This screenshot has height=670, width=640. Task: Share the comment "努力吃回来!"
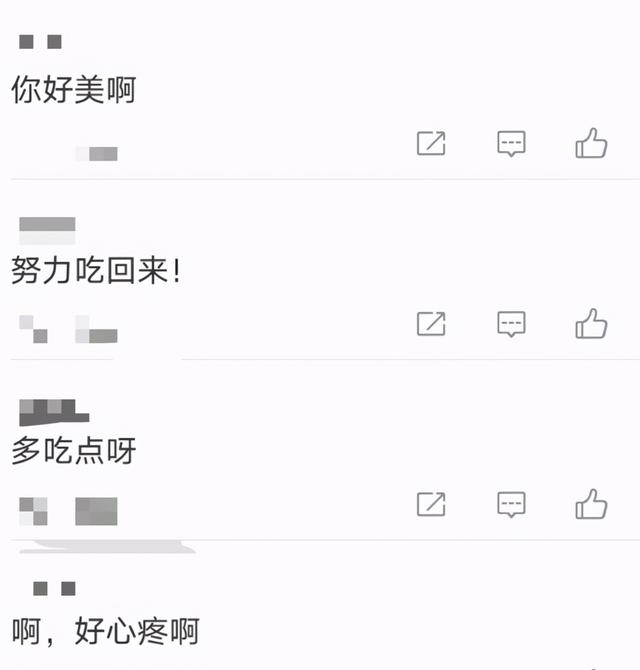(431, 324)
